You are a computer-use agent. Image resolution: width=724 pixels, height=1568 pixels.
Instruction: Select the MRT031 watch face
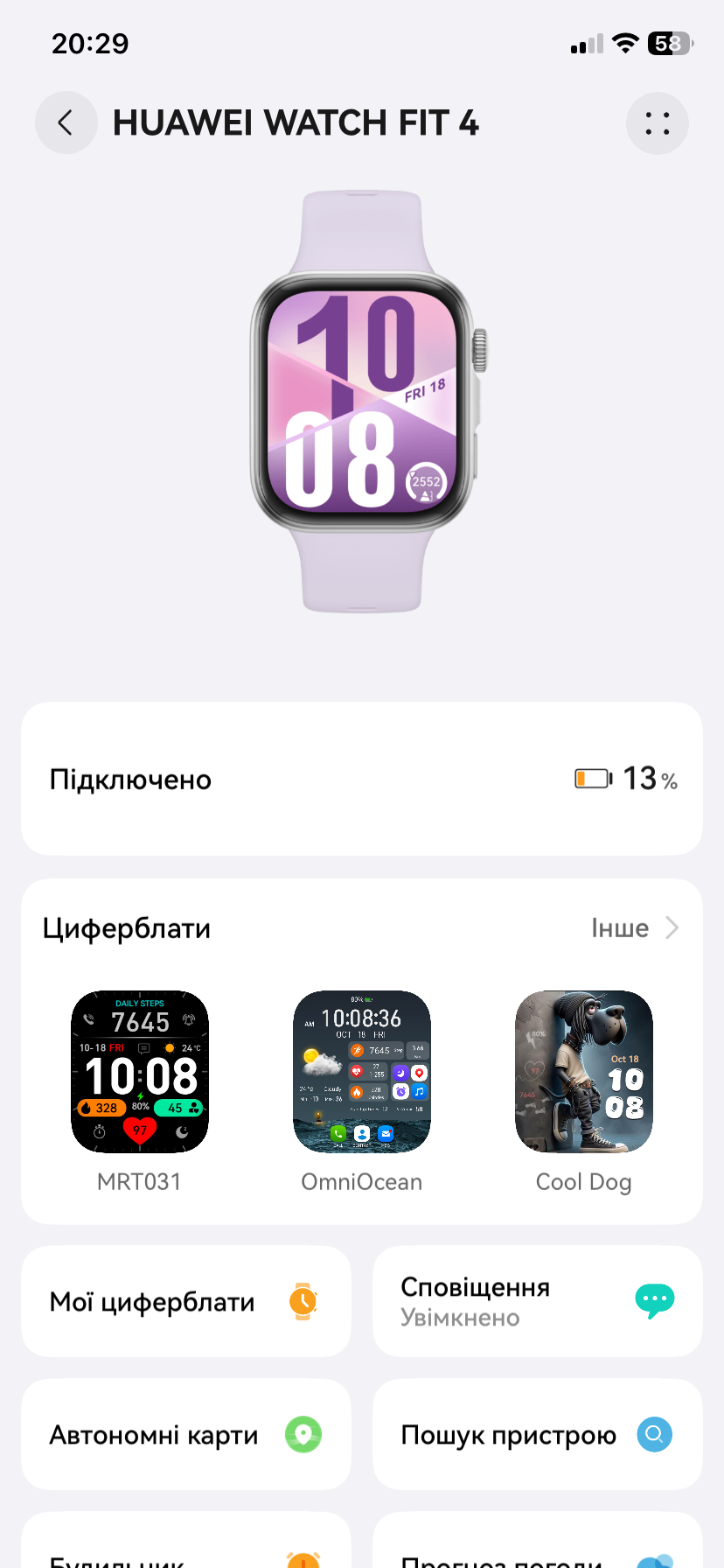point(140,1072)
